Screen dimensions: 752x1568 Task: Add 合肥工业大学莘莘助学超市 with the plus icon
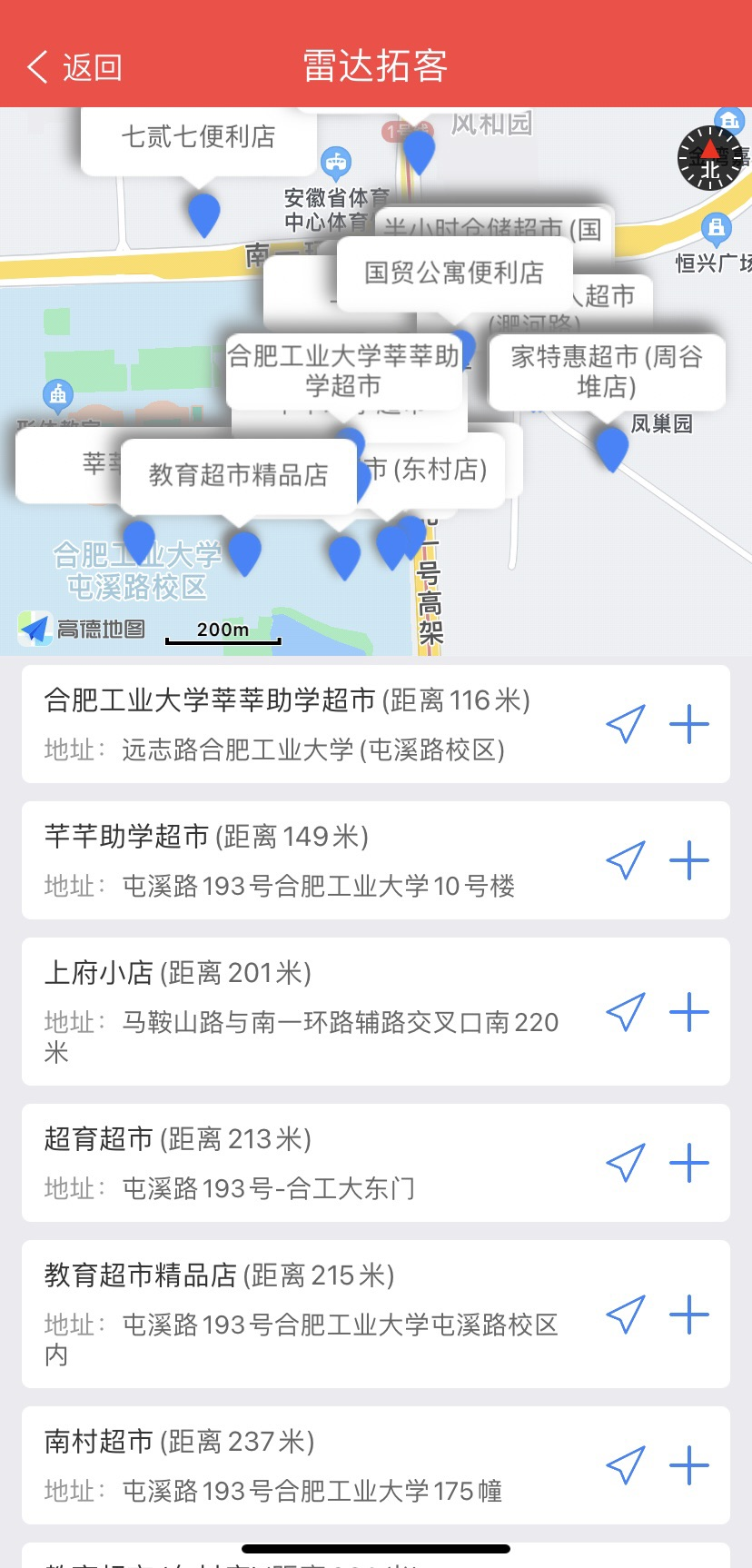click(689, 724)
